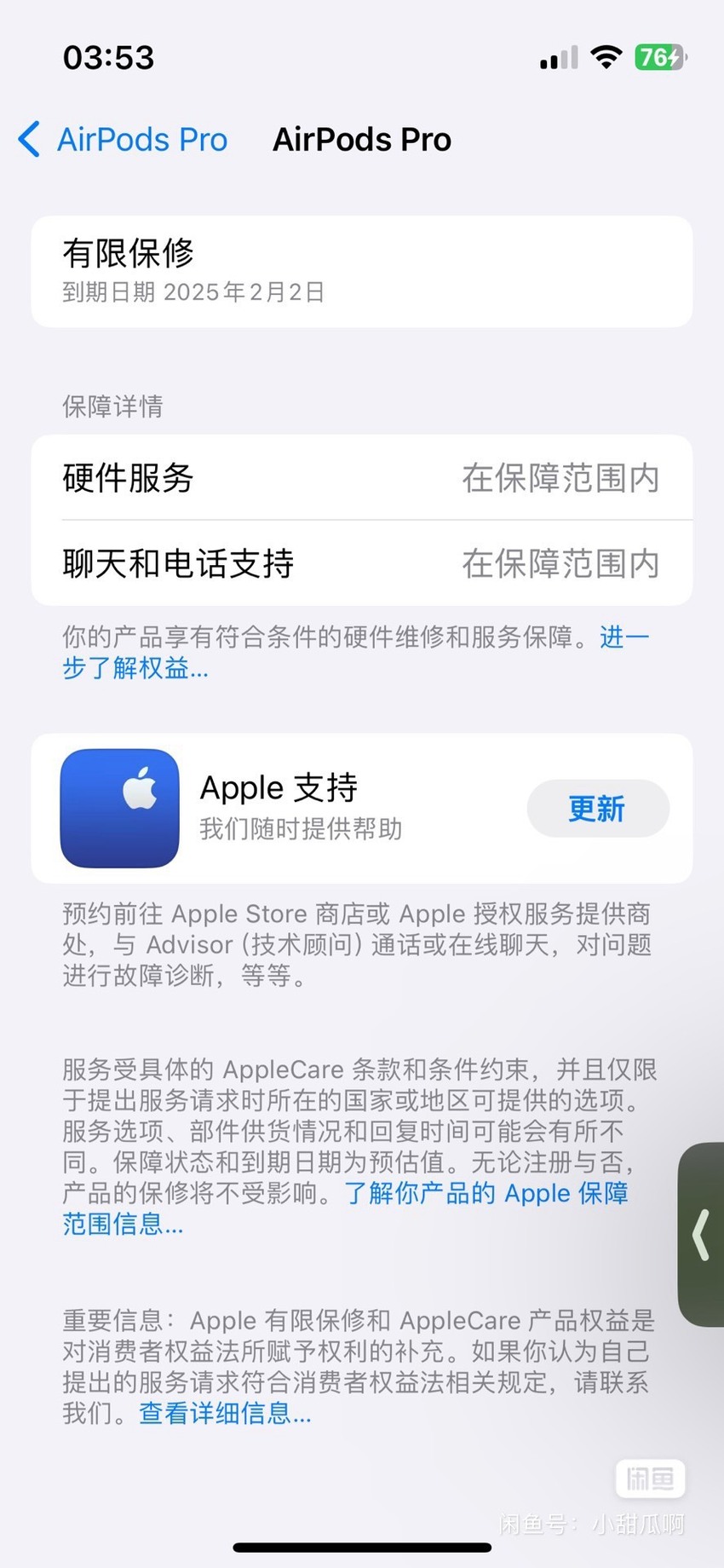Go back to AirPods Pro settings
724x1568 pixels.
(123, 139)
